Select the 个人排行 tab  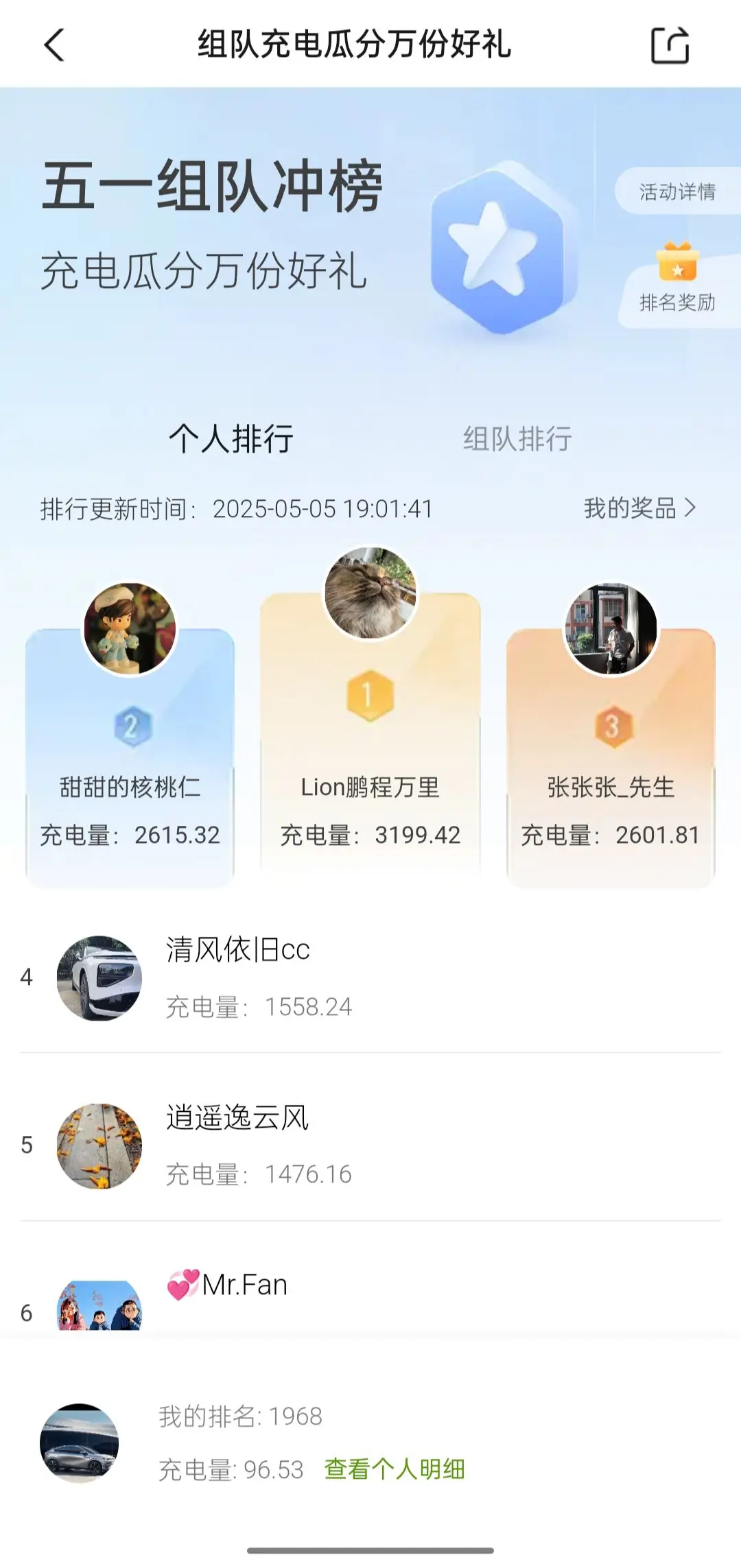click(x=231, y=438)
